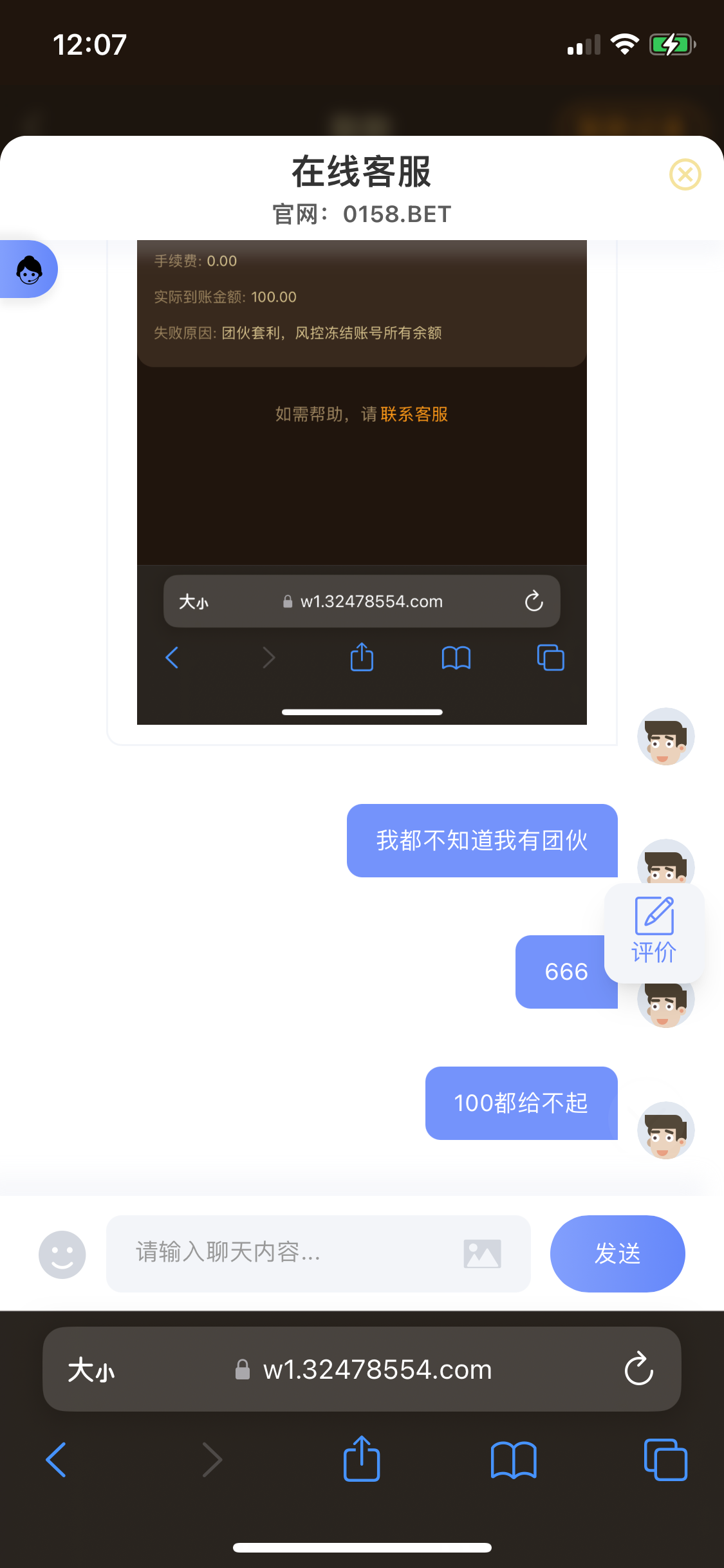Image resolution: width=724 pixels, height=1568 pixels.
Task: Reload the current web page
Action: (638, 1369)
